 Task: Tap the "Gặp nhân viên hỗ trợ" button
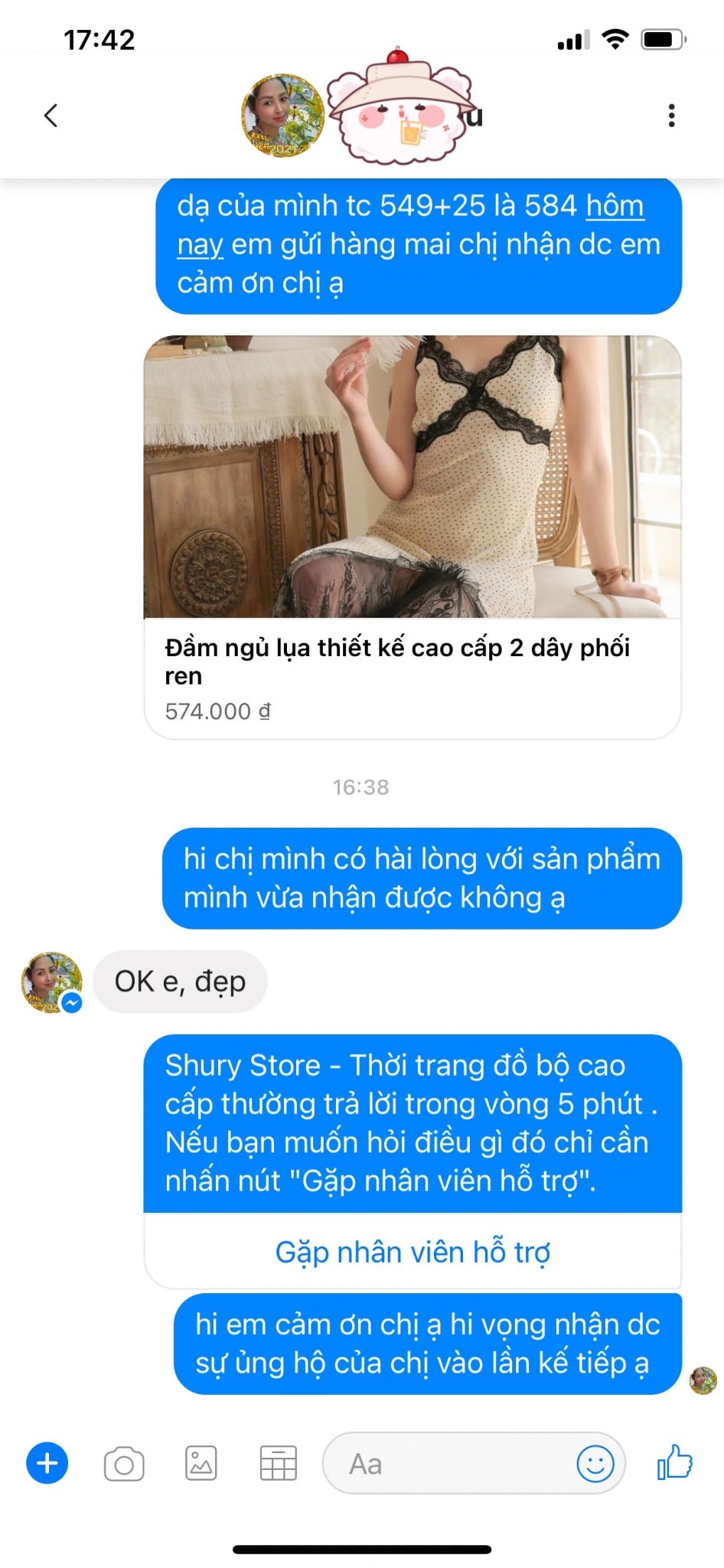(x=413, y=1252)
